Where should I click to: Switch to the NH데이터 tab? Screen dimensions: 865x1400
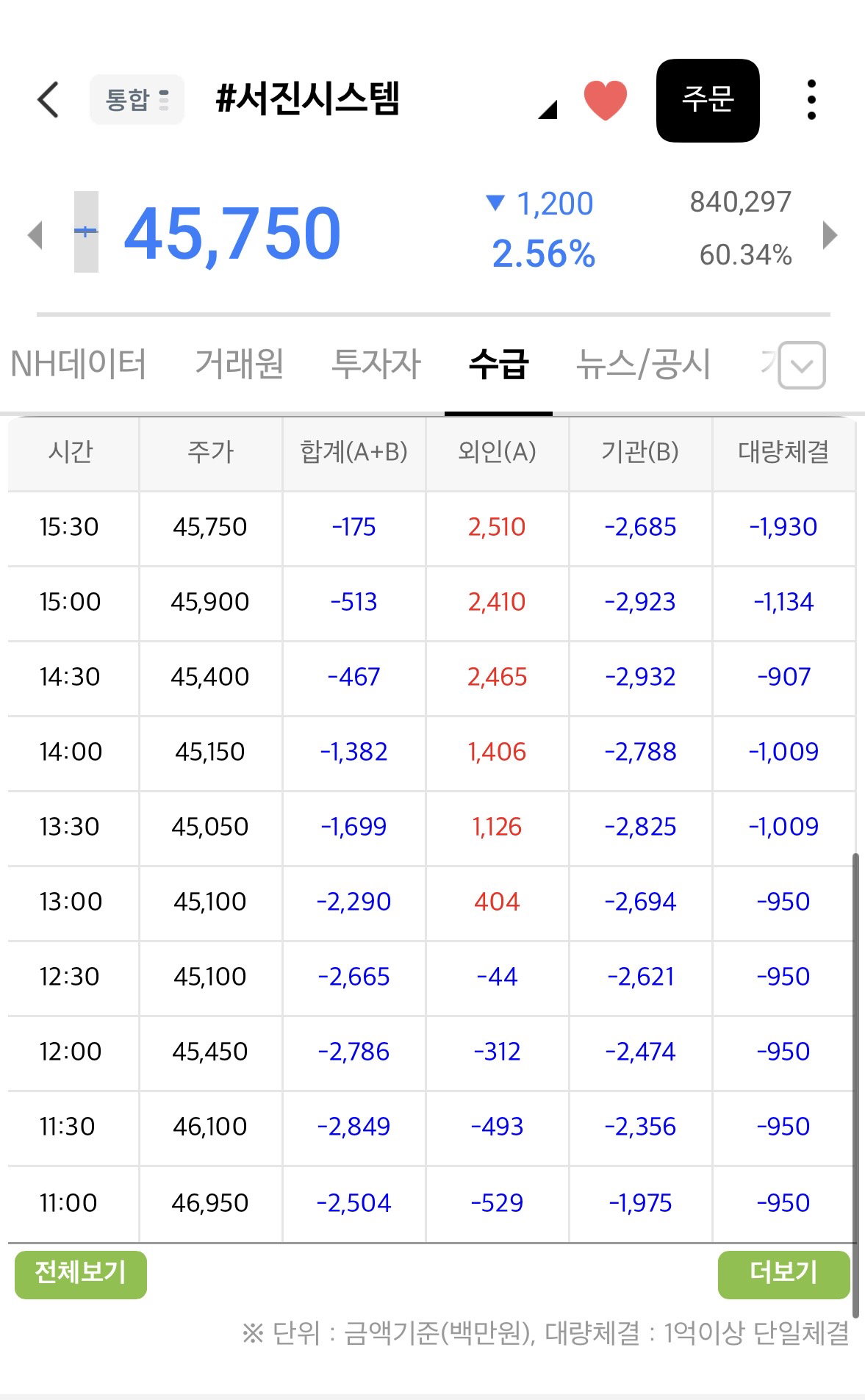pyautogui.click(x=79, y=364)
